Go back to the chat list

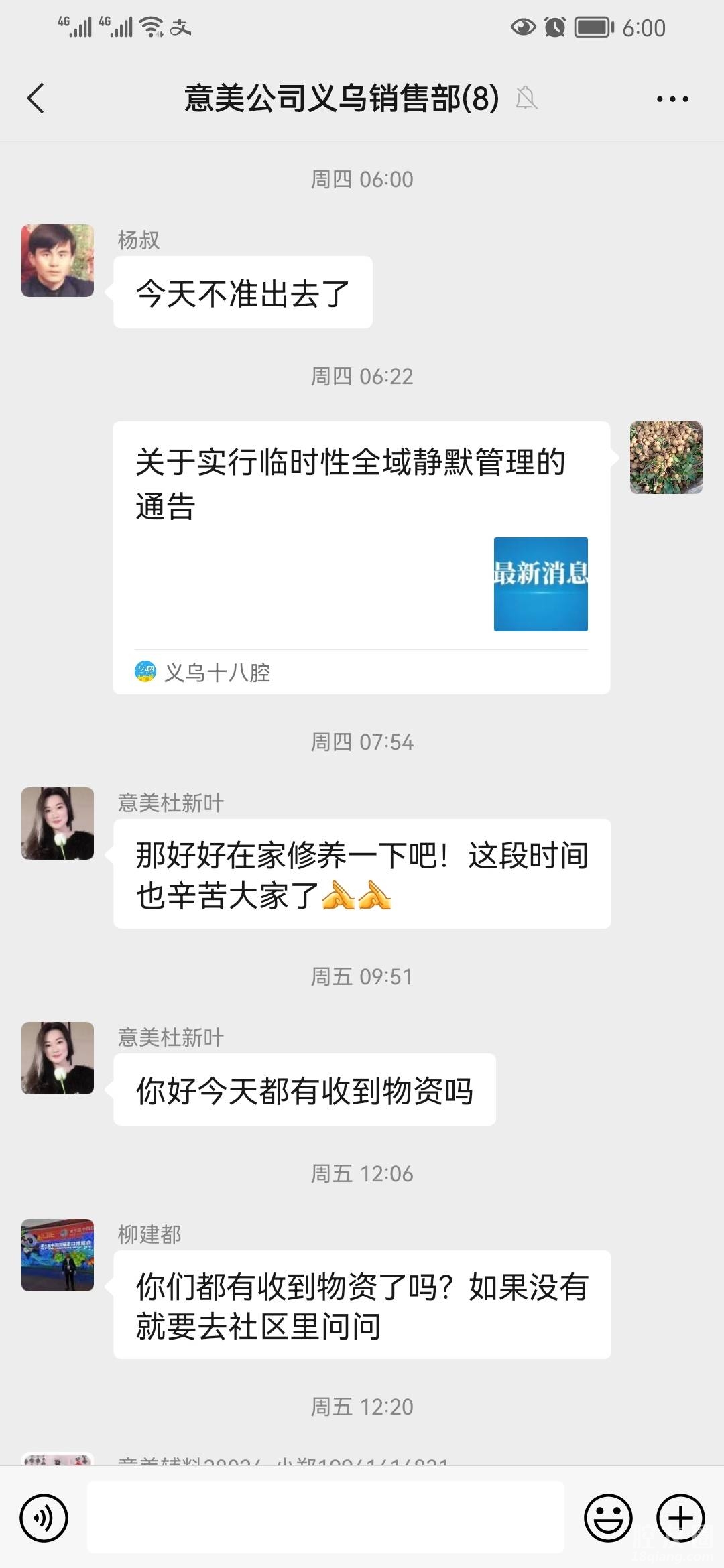36,99
